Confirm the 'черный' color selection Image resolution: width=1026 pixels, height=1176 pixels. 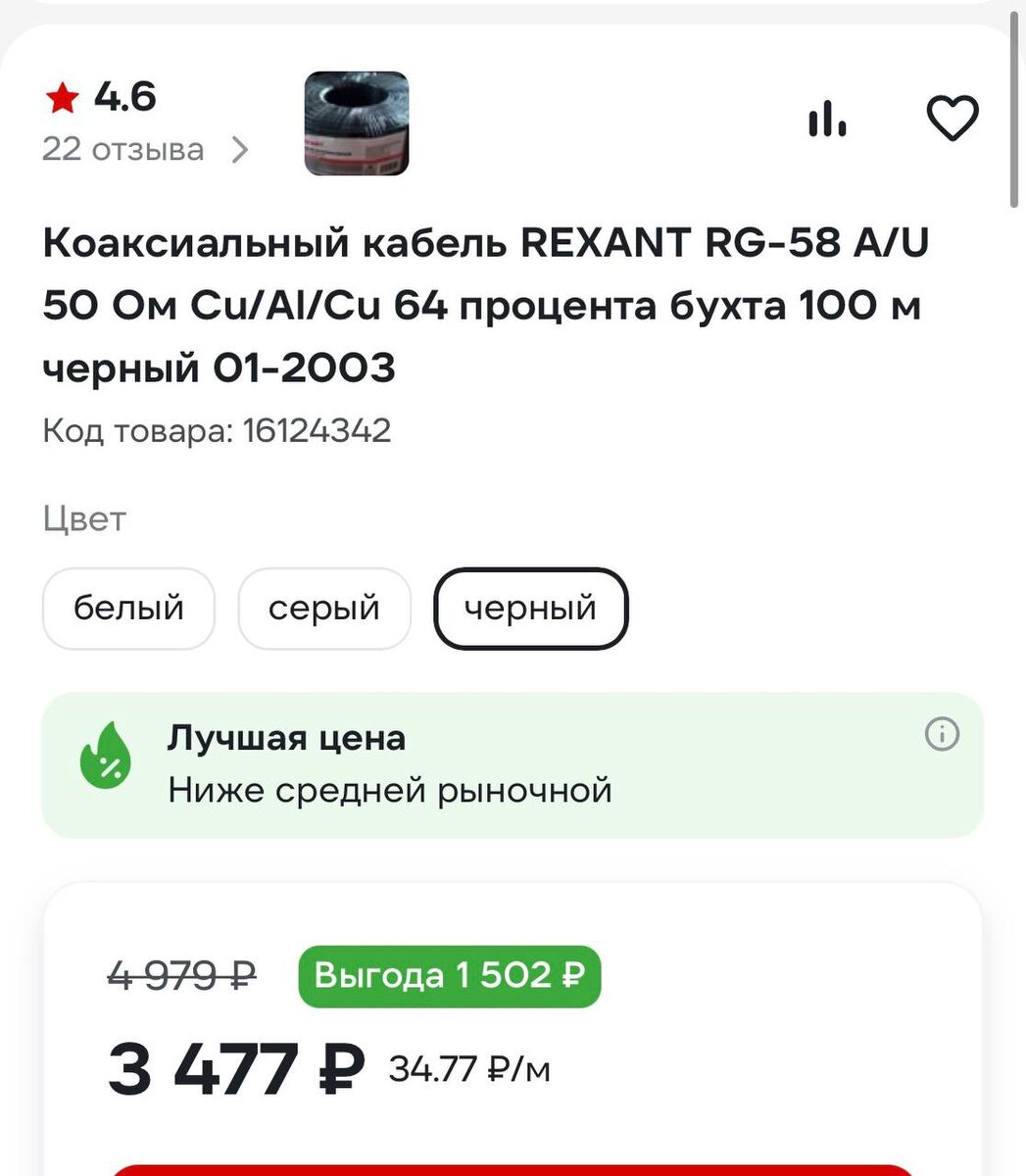[x=530, y=609]
